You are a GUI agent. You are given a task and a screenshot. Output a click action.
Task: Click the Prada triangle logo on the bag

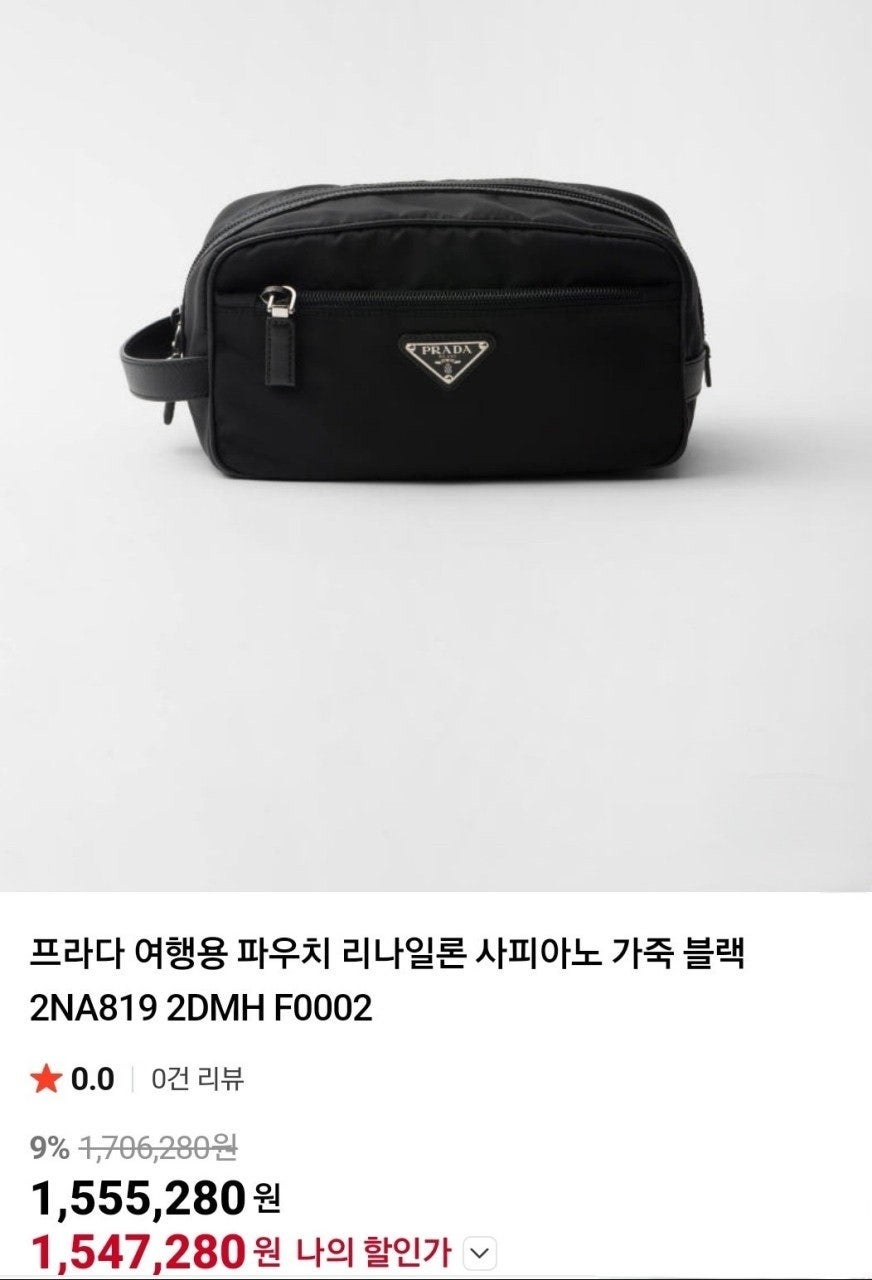pos(444,356)
